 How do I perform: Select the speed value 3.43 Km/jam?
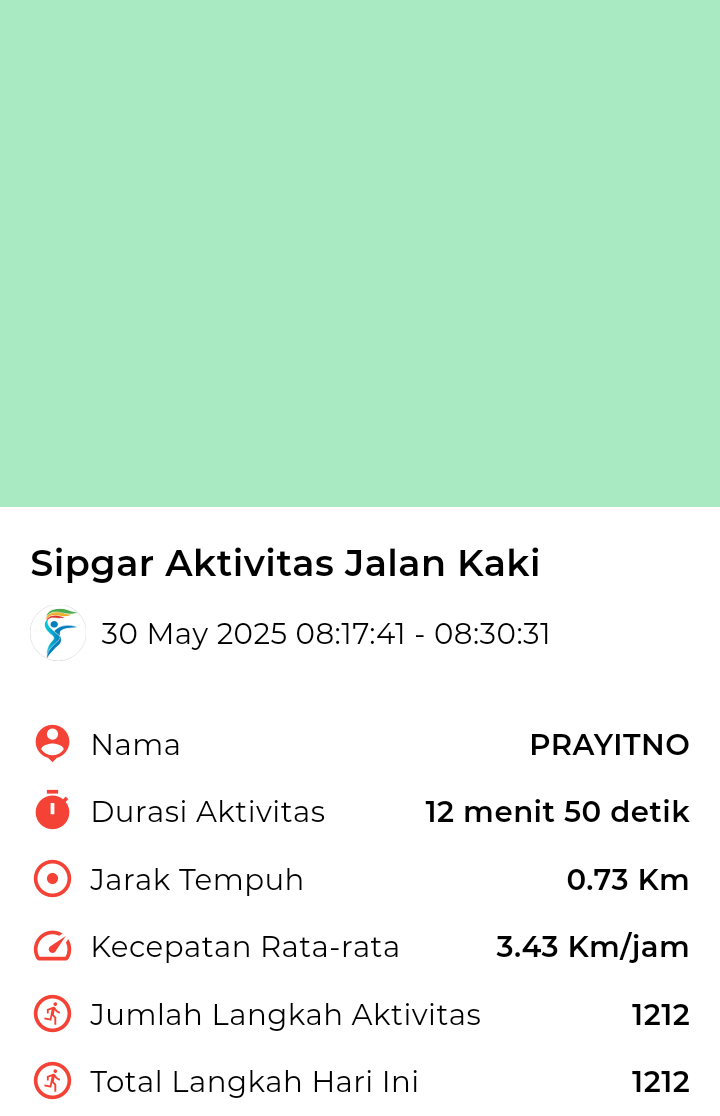point(592,946)
